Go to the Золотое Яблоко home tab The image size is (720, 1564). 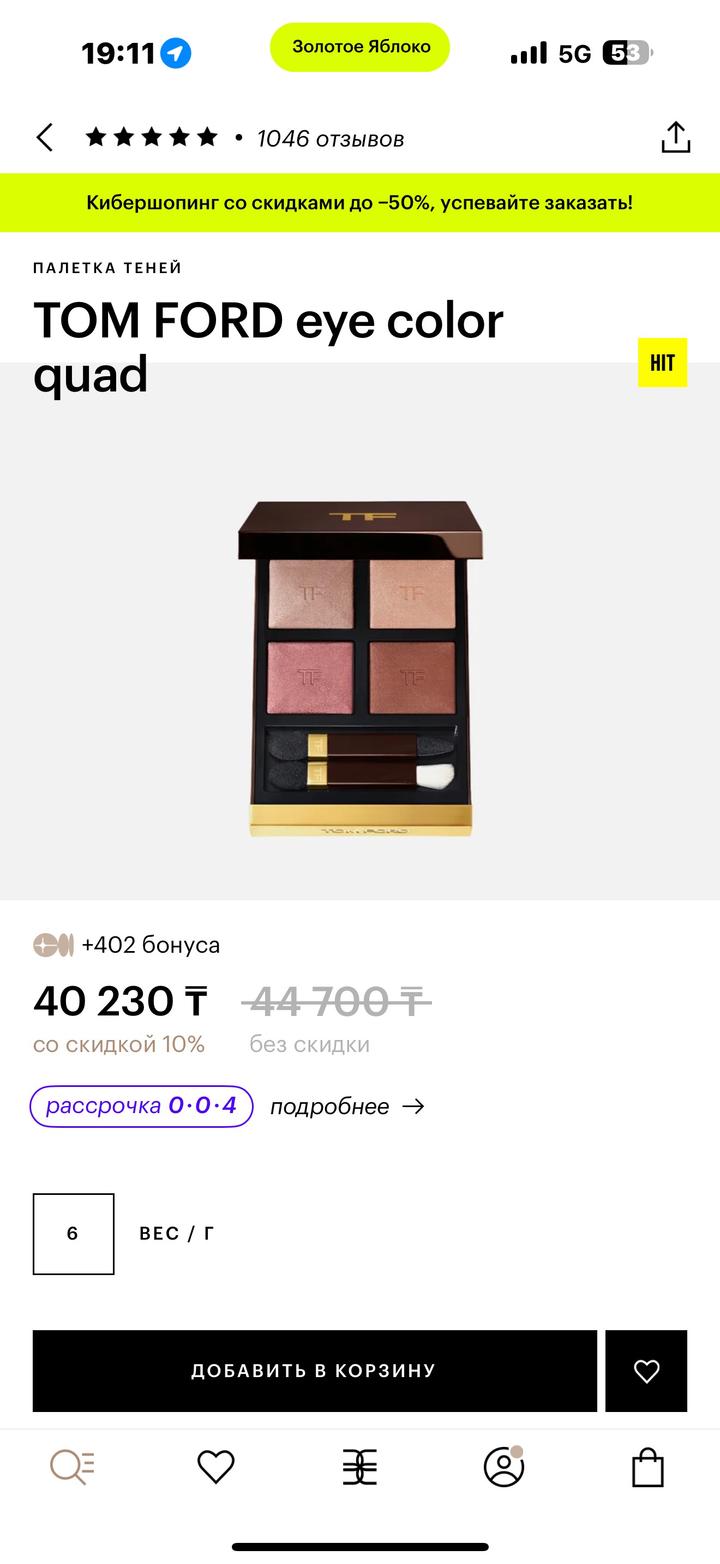click(360, 1467)
